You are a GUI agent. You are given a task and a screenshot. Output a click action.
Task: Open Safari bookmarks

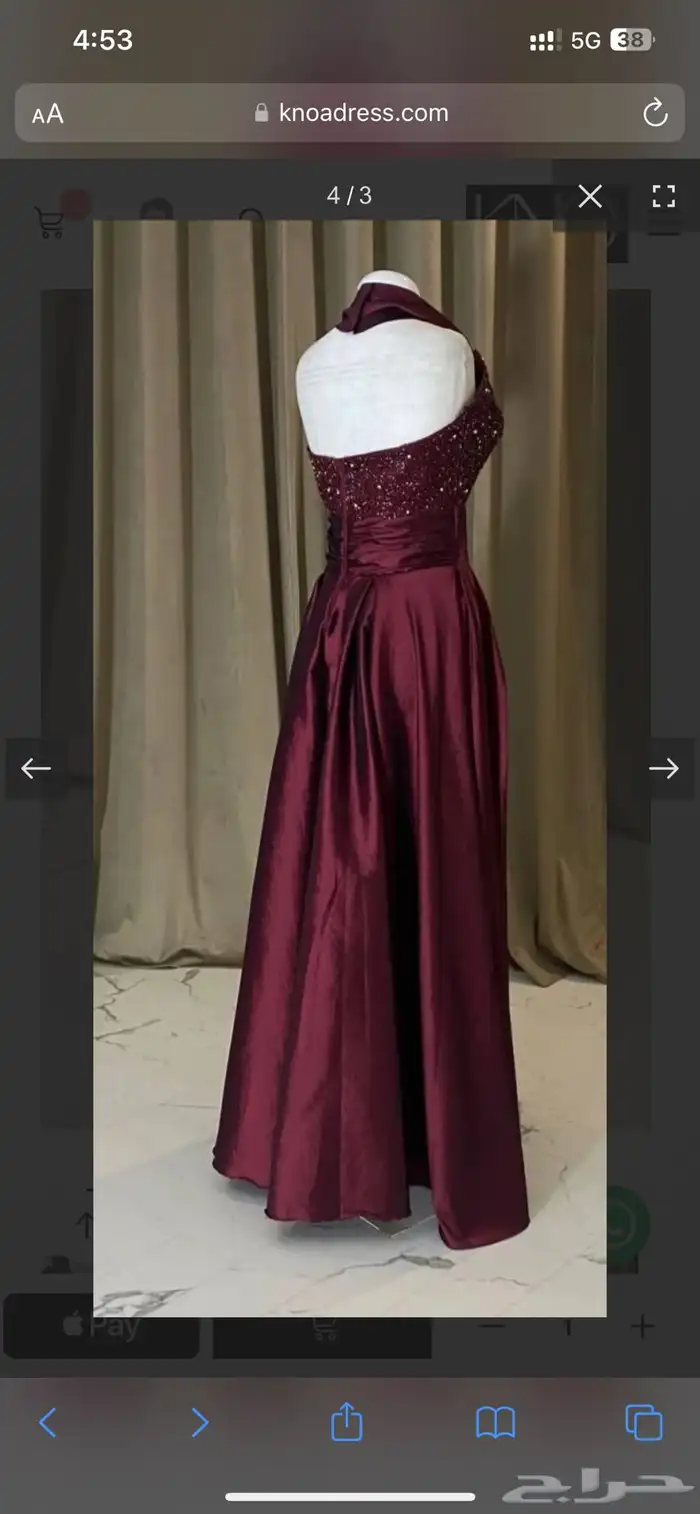pos(495,1422)
